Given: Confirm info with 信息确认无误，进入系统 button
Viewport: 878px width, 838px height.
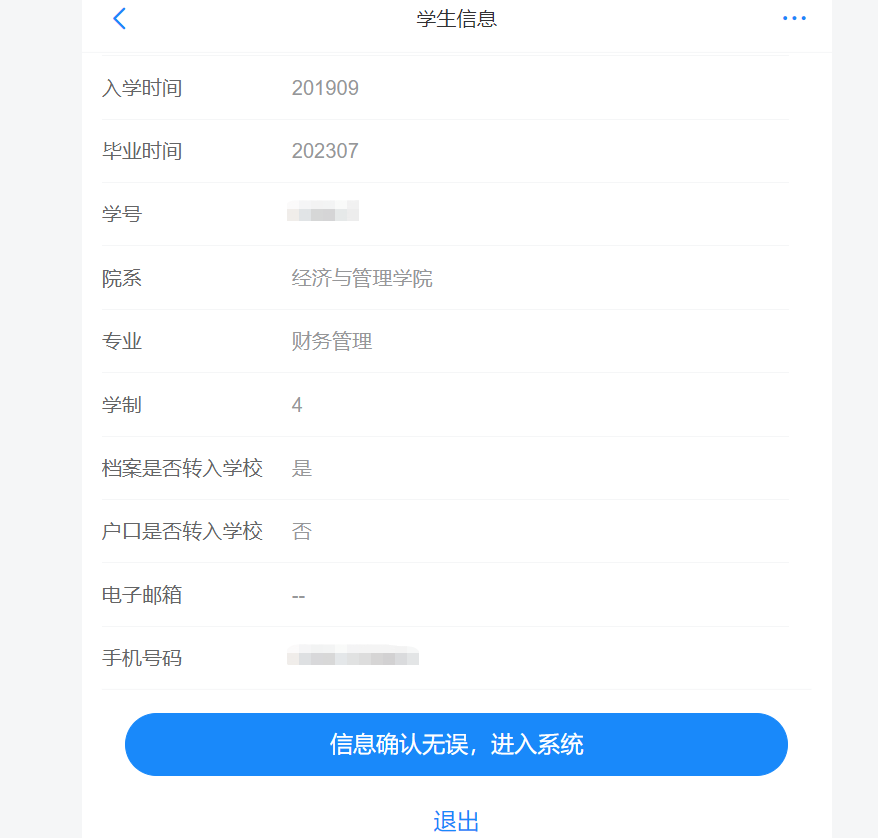Looking at the screenshot, I should coord(456,744).
